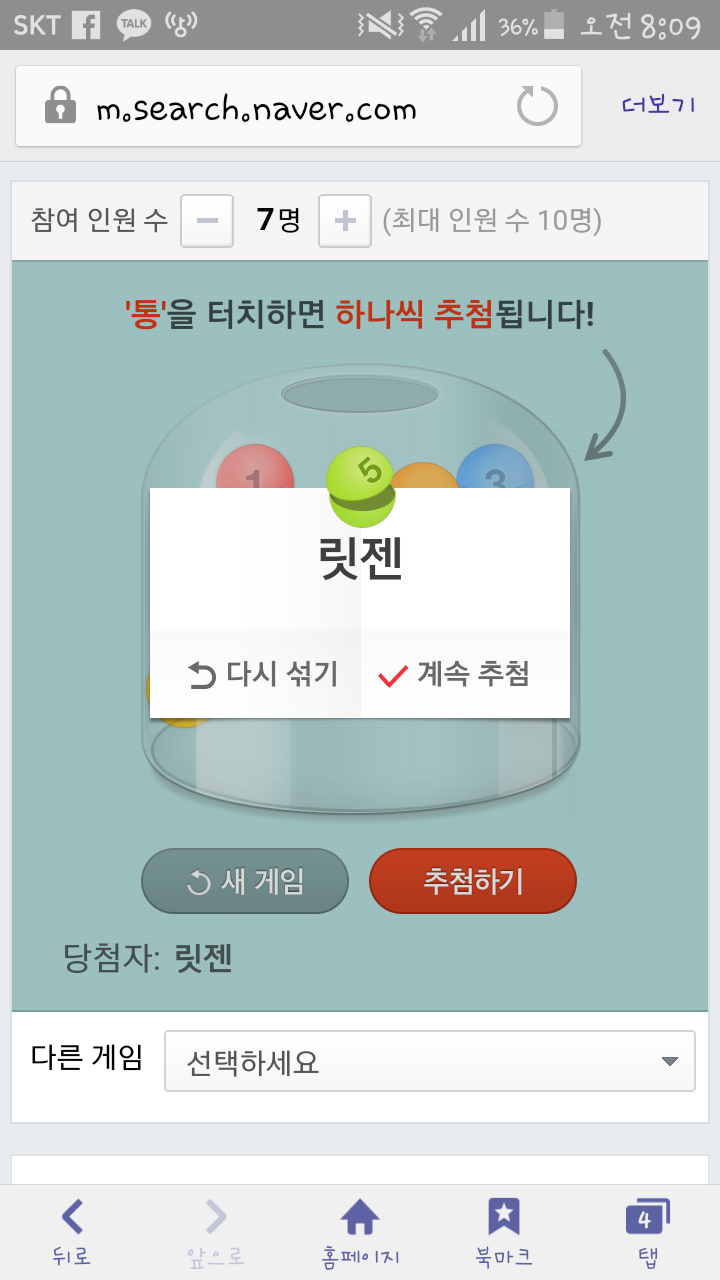This screenshot has width=720, height=1280.
Task: Start a new game with 새 게임
Action: tap(245, 882)
